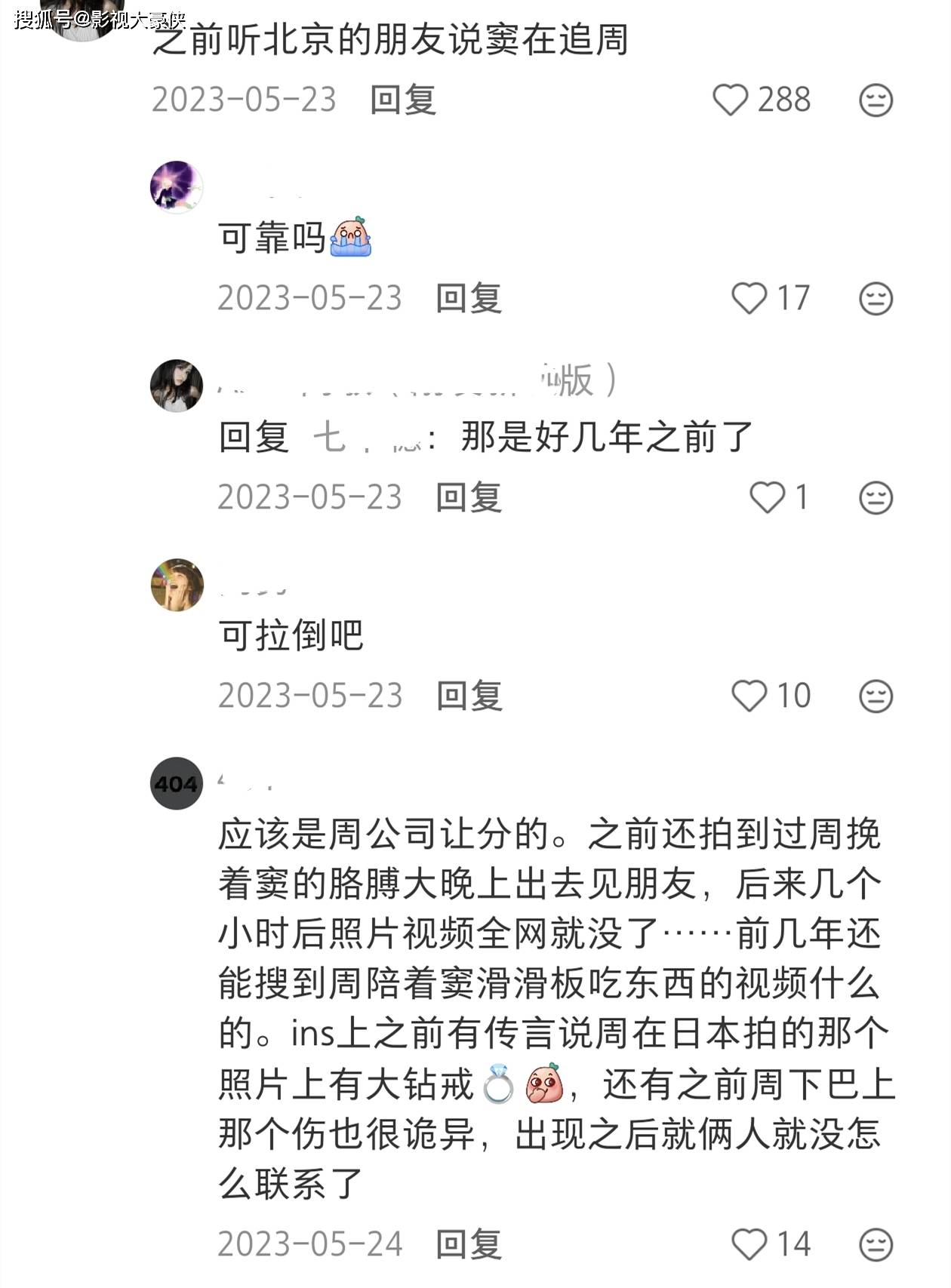This screenshot has width=951, height=1288.
Task: Open the avatar beside the 可靠吗 comment
Action: click(x=177, y=187)
